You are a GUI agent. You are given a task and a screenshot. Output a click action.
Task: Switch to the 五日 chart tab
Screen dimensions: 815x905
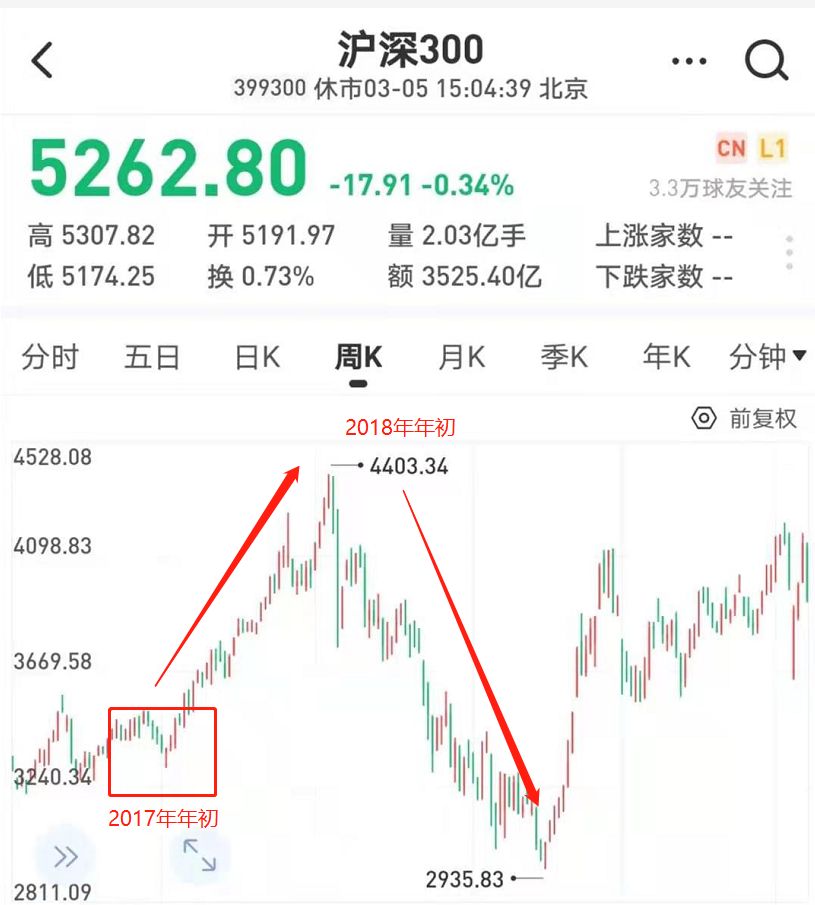tap(152, 357)
